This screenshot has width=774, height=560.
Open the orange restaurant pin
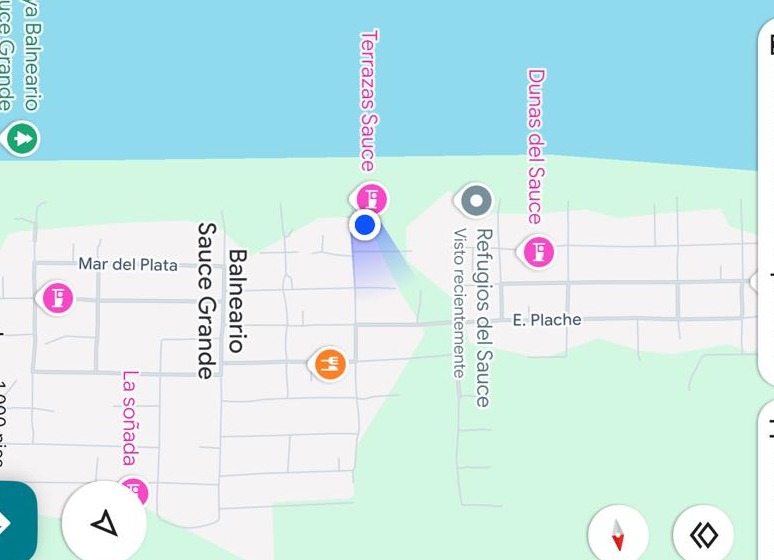tap(330, 364)
